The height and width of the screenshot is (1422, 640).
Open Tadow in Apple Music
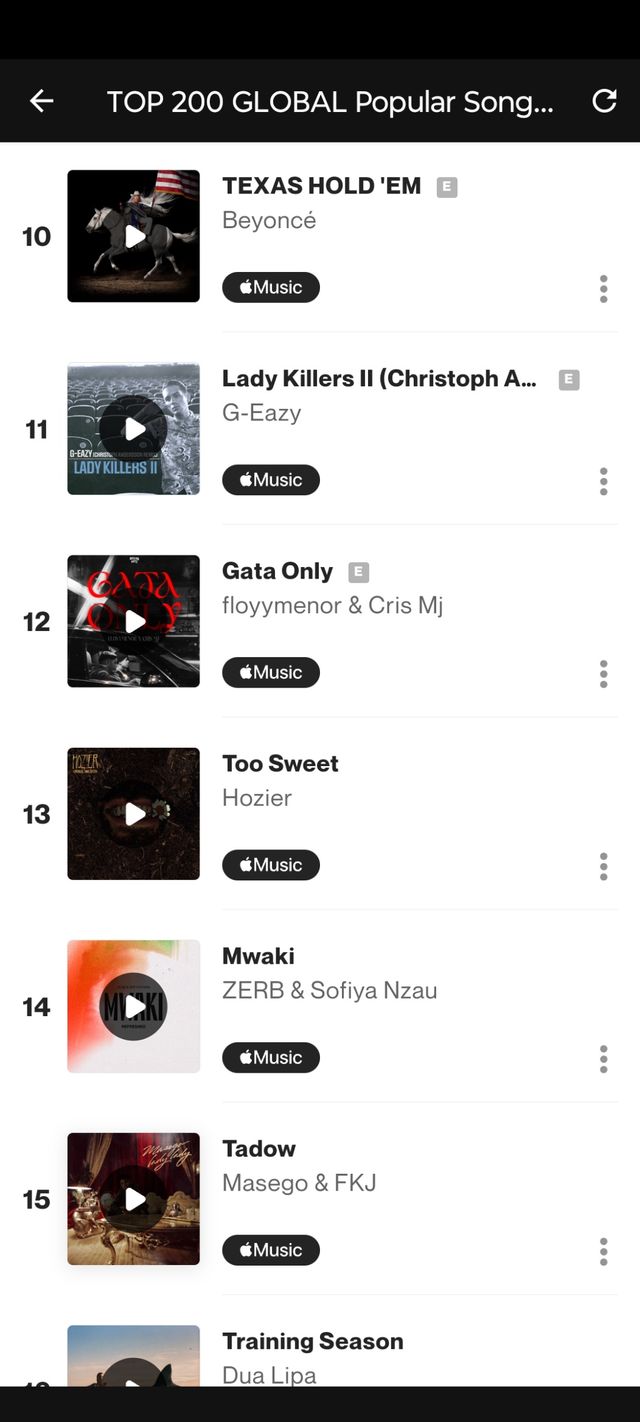click(x=271, y=1250)
